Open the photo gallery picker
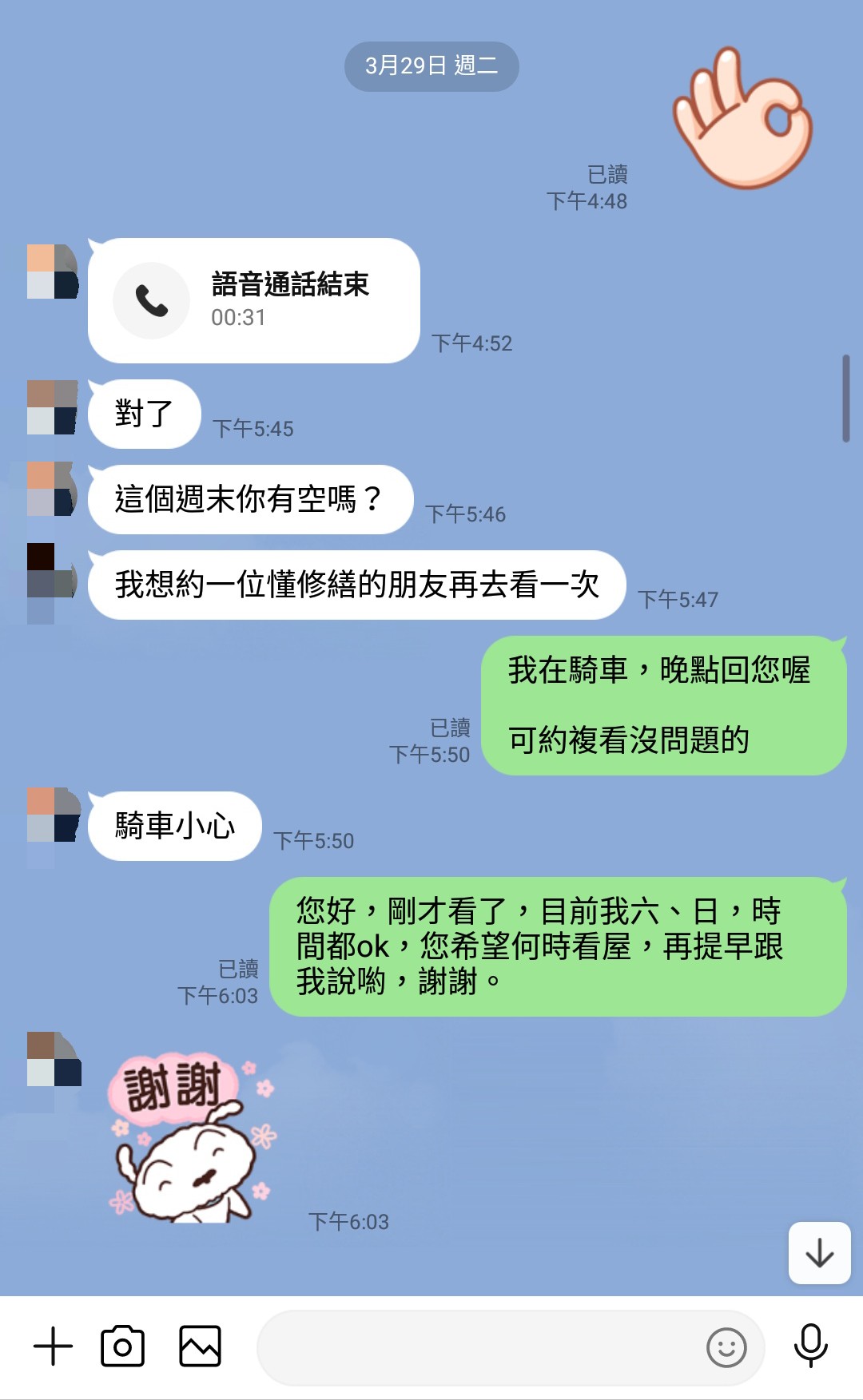Viewport: 863px width, 1400px height. tap(200, 1346)
